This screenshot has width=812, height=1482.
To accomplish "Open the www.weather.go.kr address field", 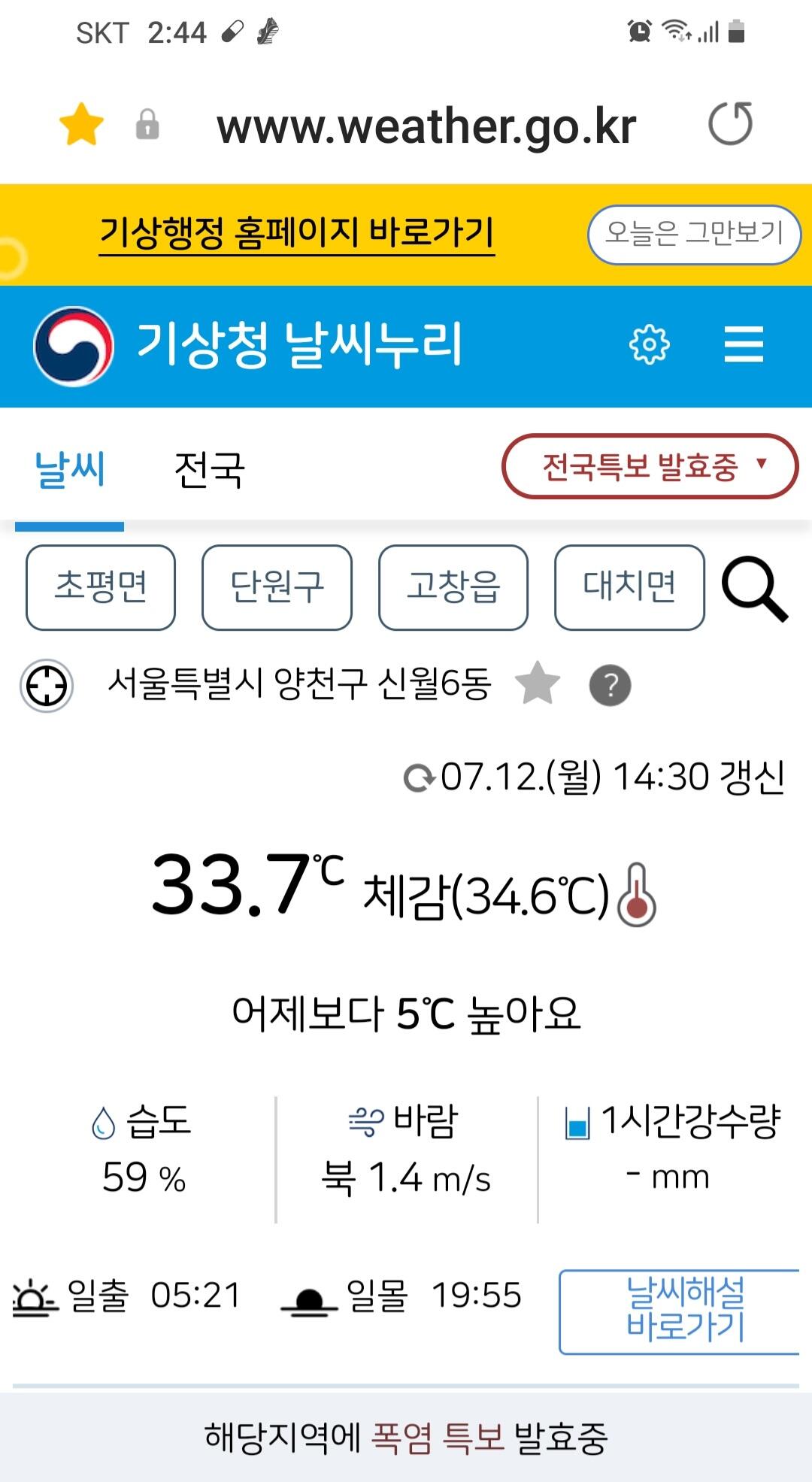I will 426,126.
